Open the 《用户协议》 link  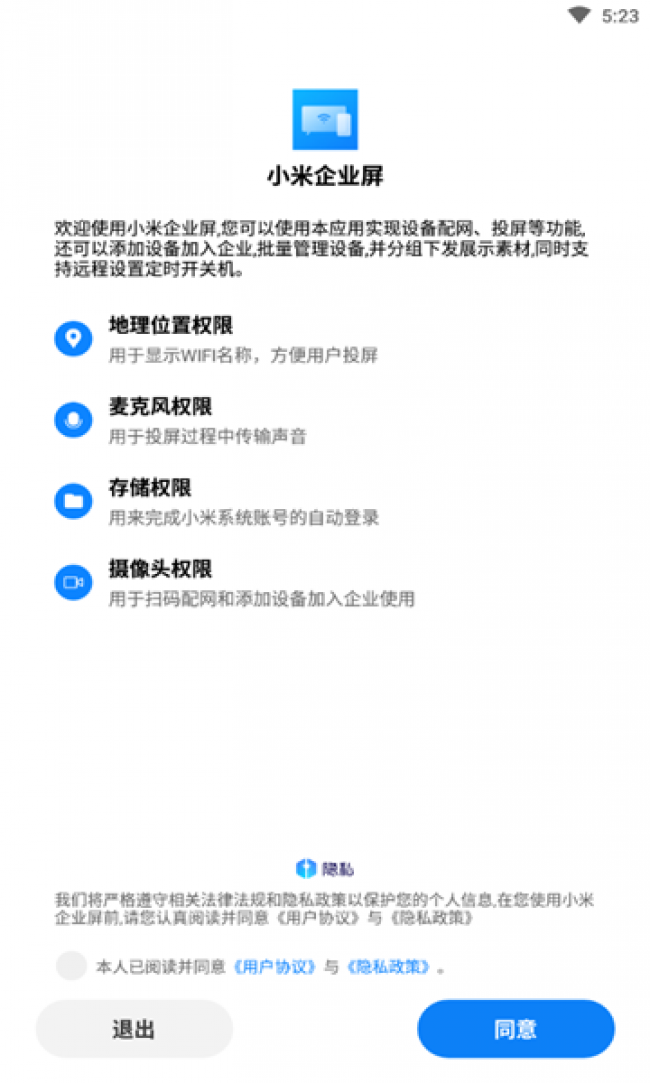(x=275, y=967)
